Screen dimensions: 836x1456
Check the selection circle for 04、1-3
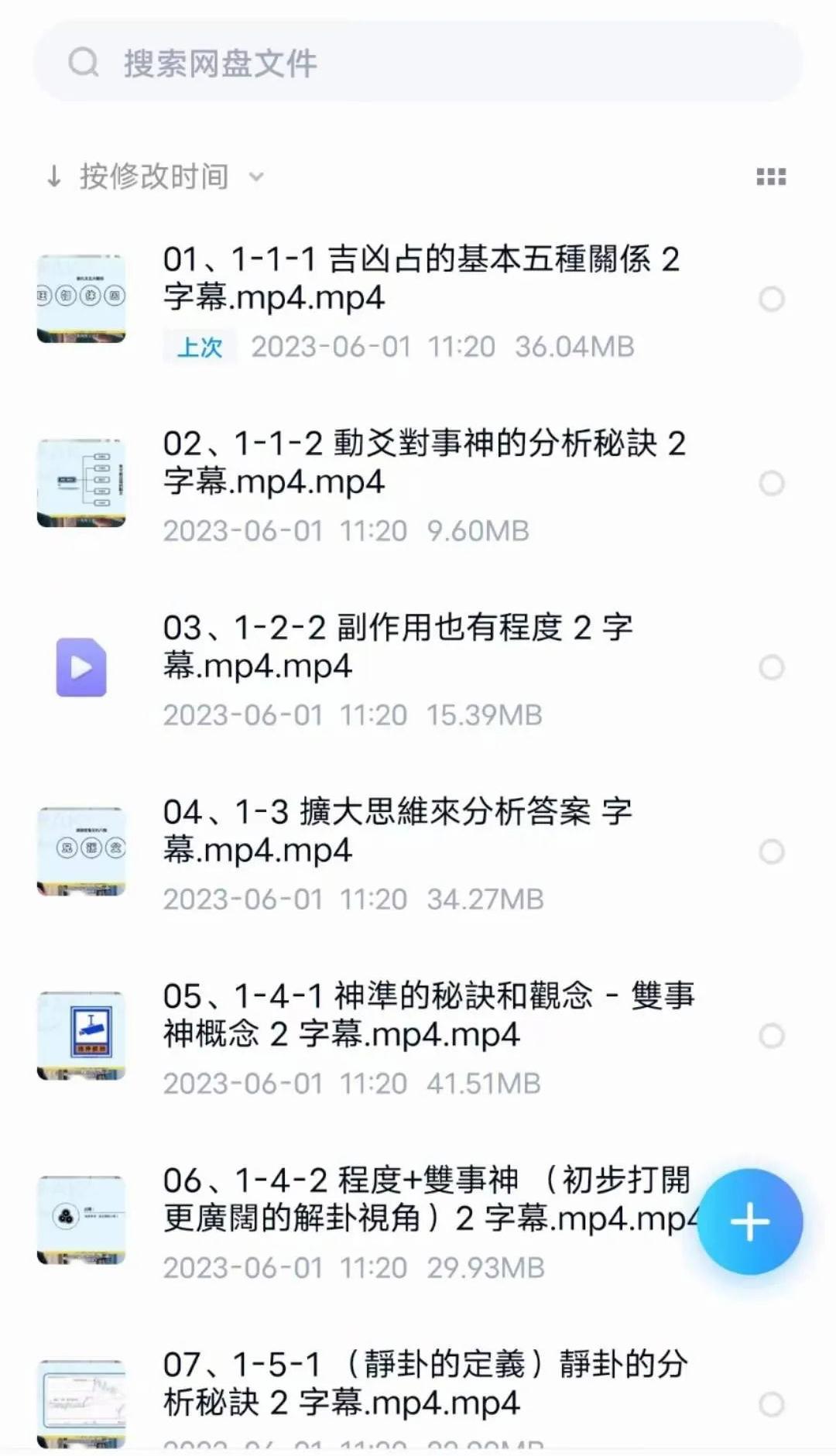click(772, 851)
